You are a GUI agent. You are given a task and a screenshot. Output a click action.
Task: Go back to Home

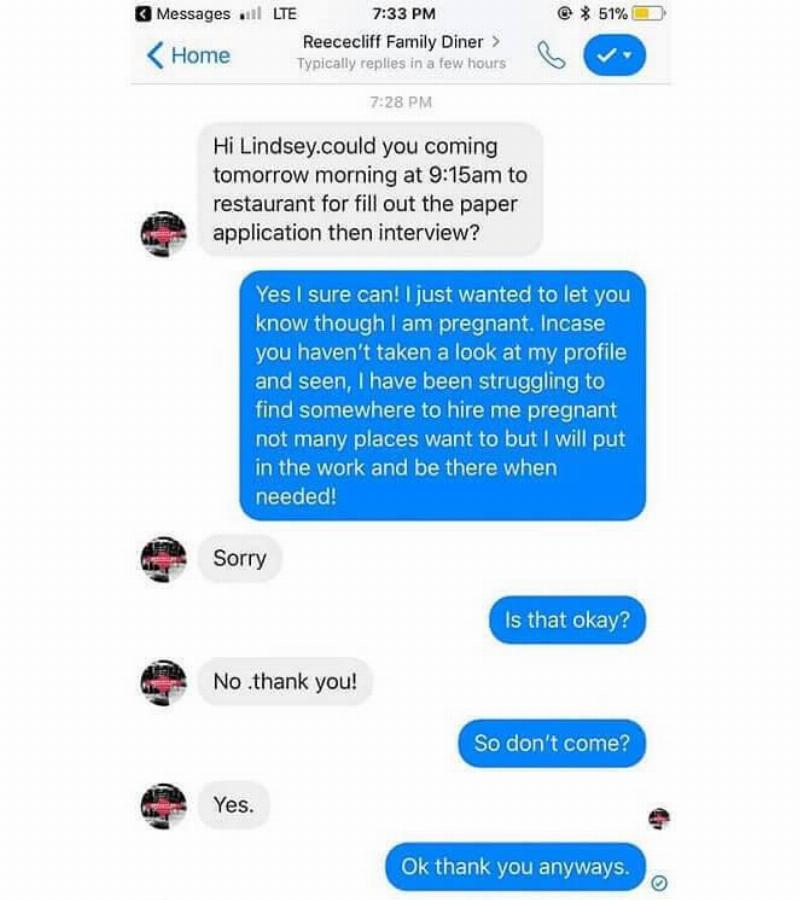[x=189, y=55]
